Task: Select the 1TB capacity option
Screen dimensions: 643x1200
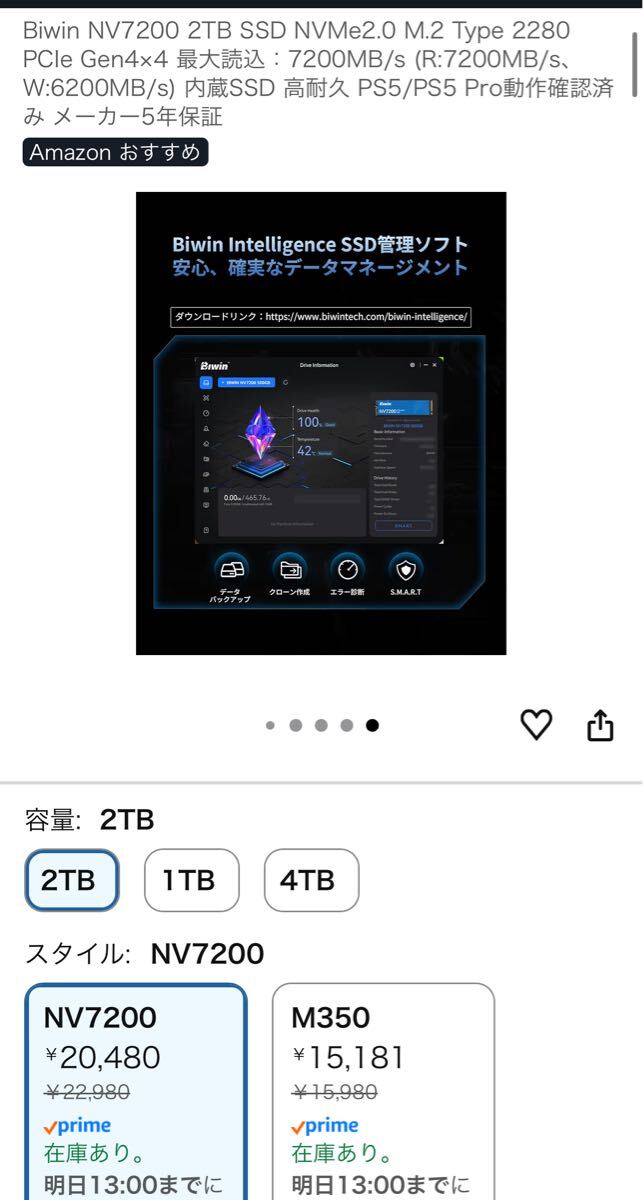Action: (191, 880)
